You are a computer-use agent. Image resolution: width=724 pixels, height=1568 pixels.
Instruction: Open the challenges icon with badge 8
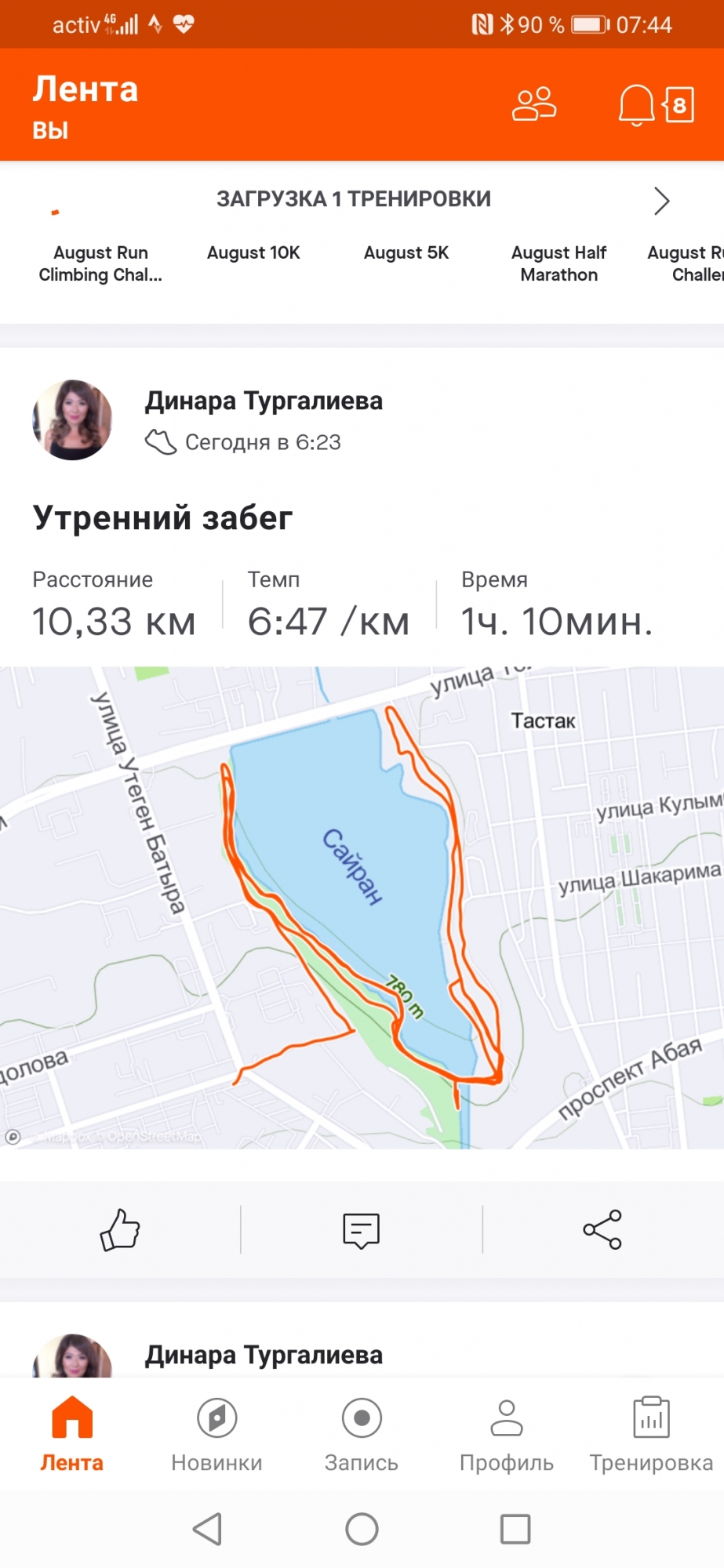click(679, 104)
